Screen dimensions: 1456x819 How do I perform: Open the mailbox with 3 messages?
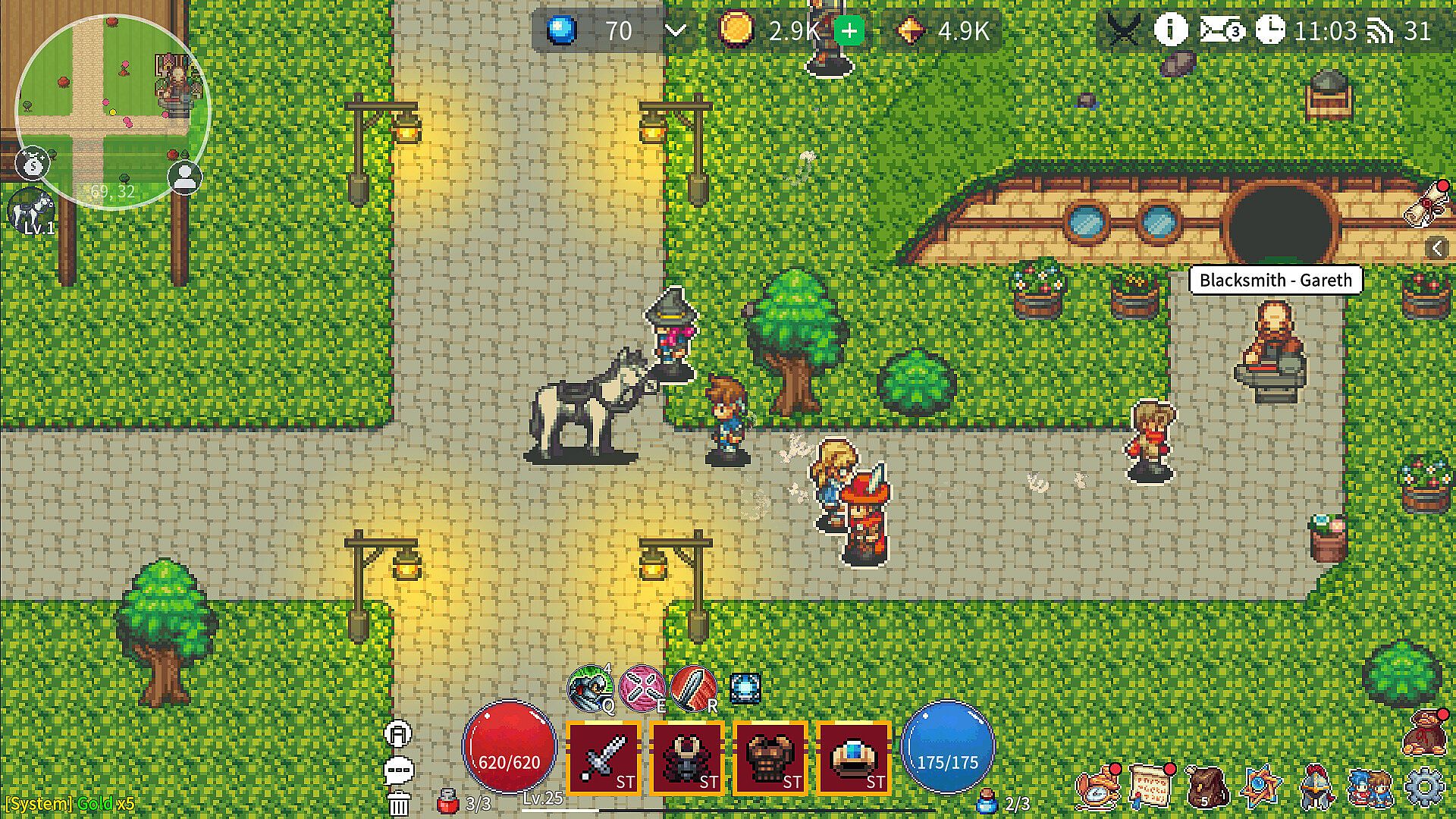1219,30
